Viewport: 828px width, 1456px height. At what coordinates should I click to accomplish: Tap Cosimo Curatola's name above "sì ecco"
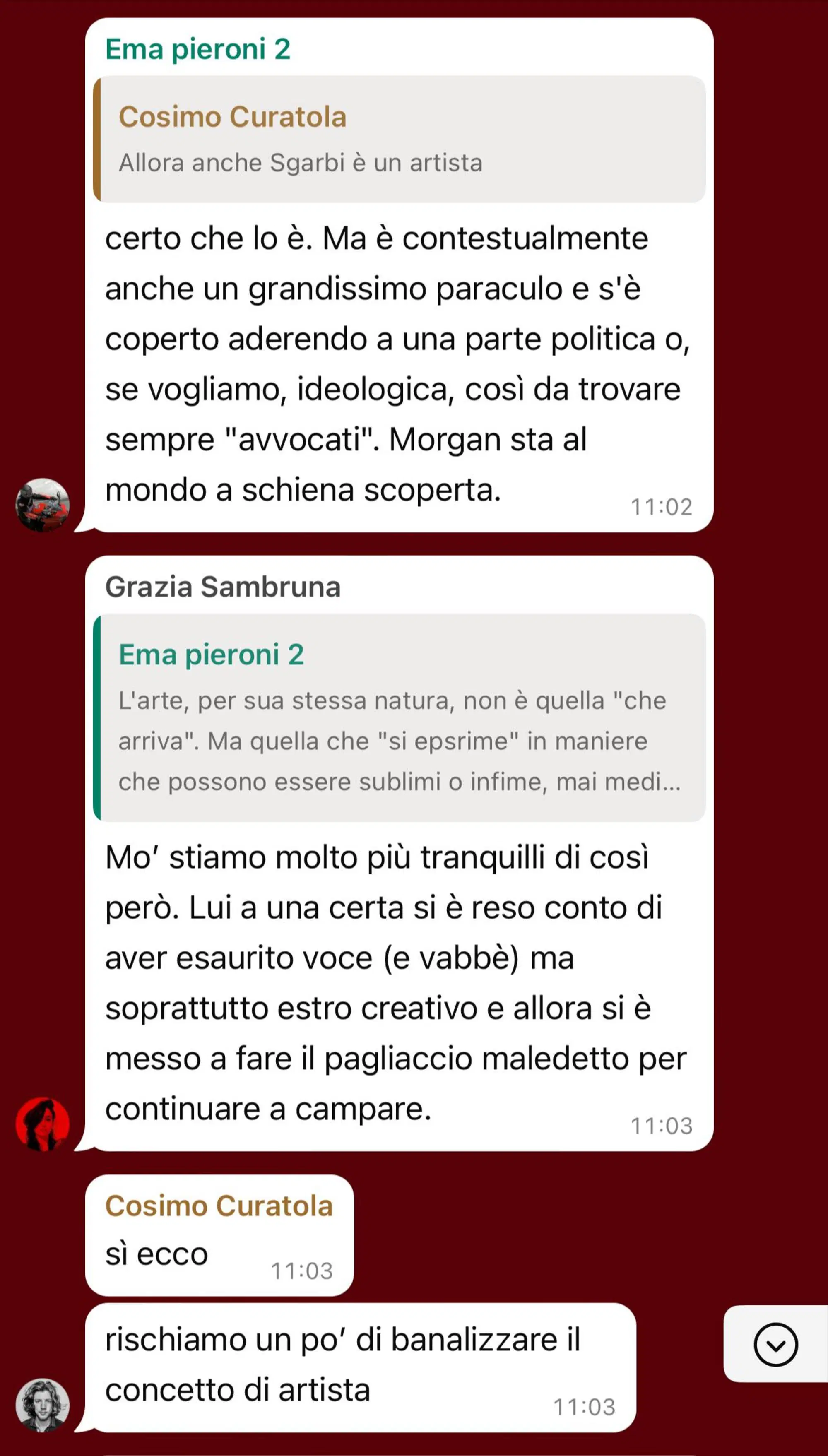pyautogui.click(x=219, y=1206)
